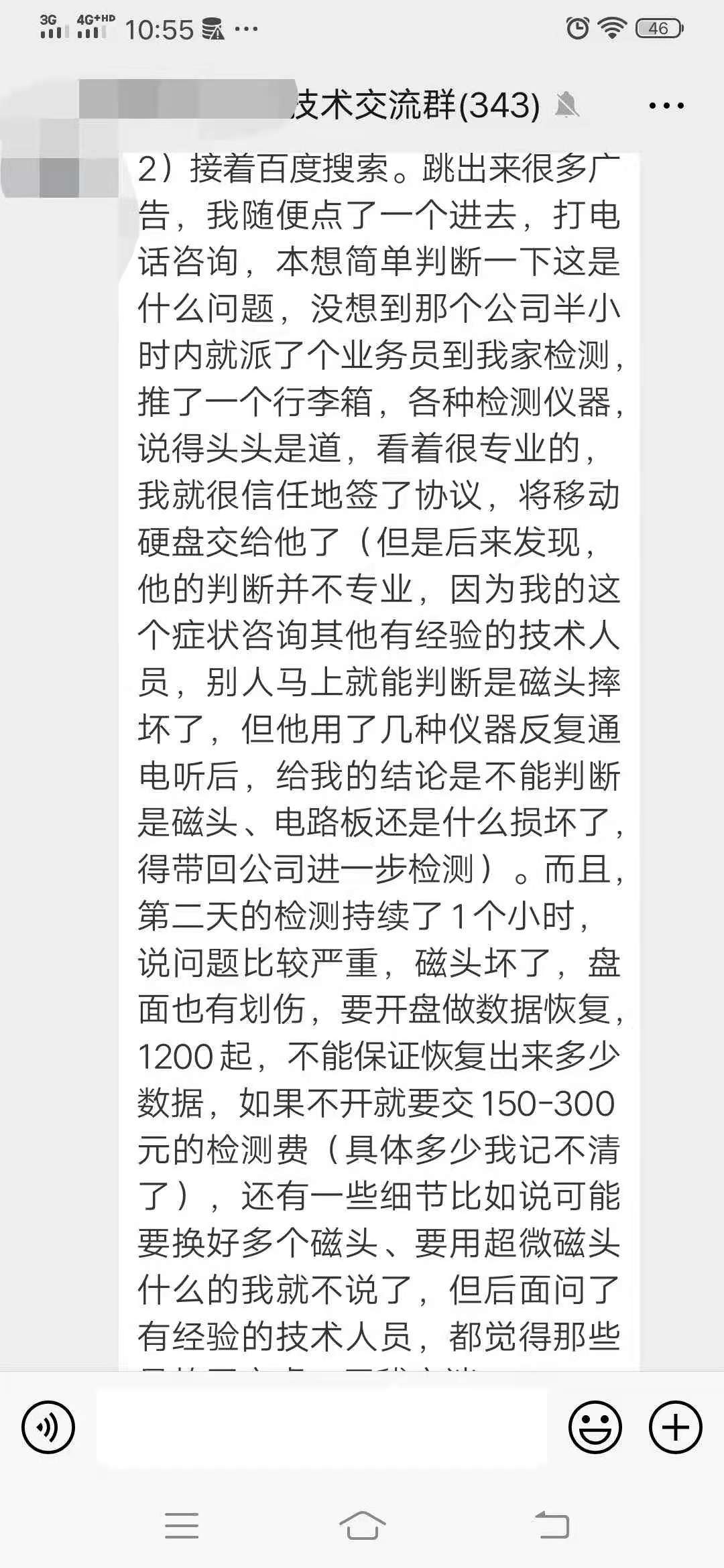724x1568 pixels.
Task: Tap the message text field
Action: click(x=322, y=1427)
